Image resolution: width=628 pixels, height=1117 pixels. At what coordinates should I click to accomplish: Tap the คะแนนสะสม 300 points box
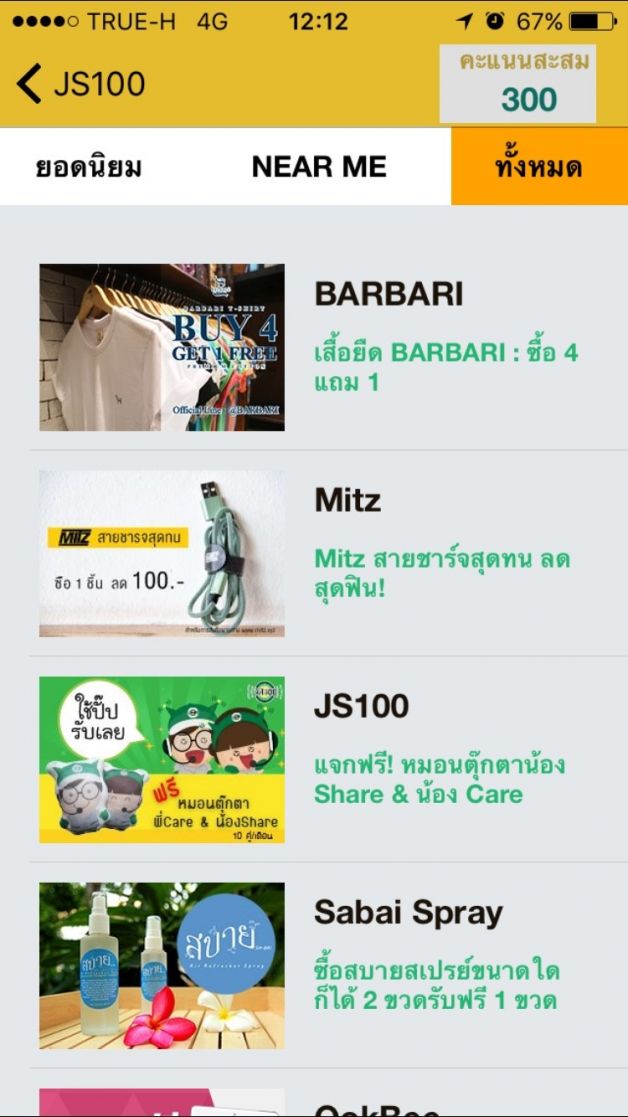pyautogui.click(x=517, y=84)
